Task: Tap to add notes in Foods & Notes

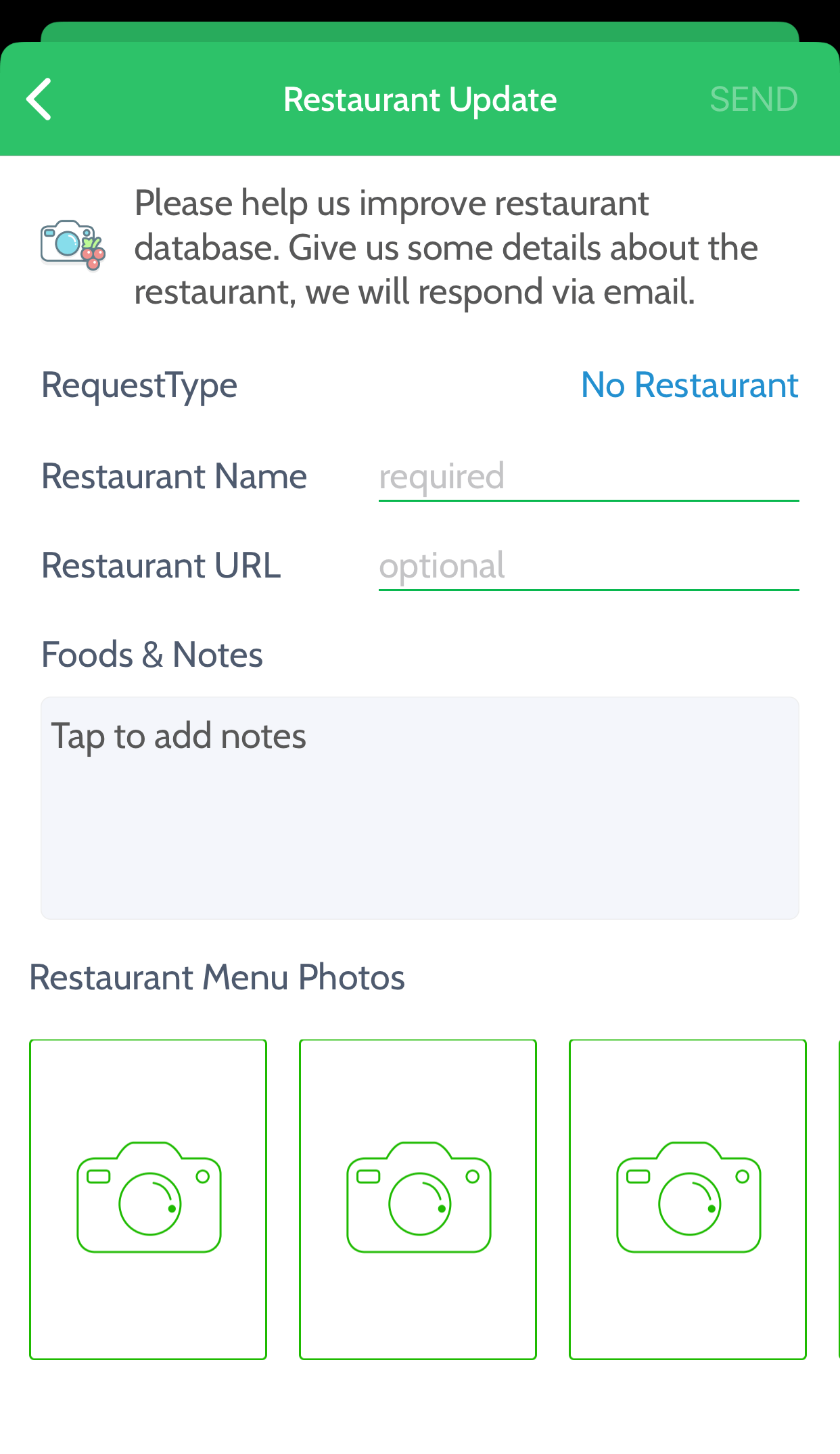Action: click(x=419, y=807)
